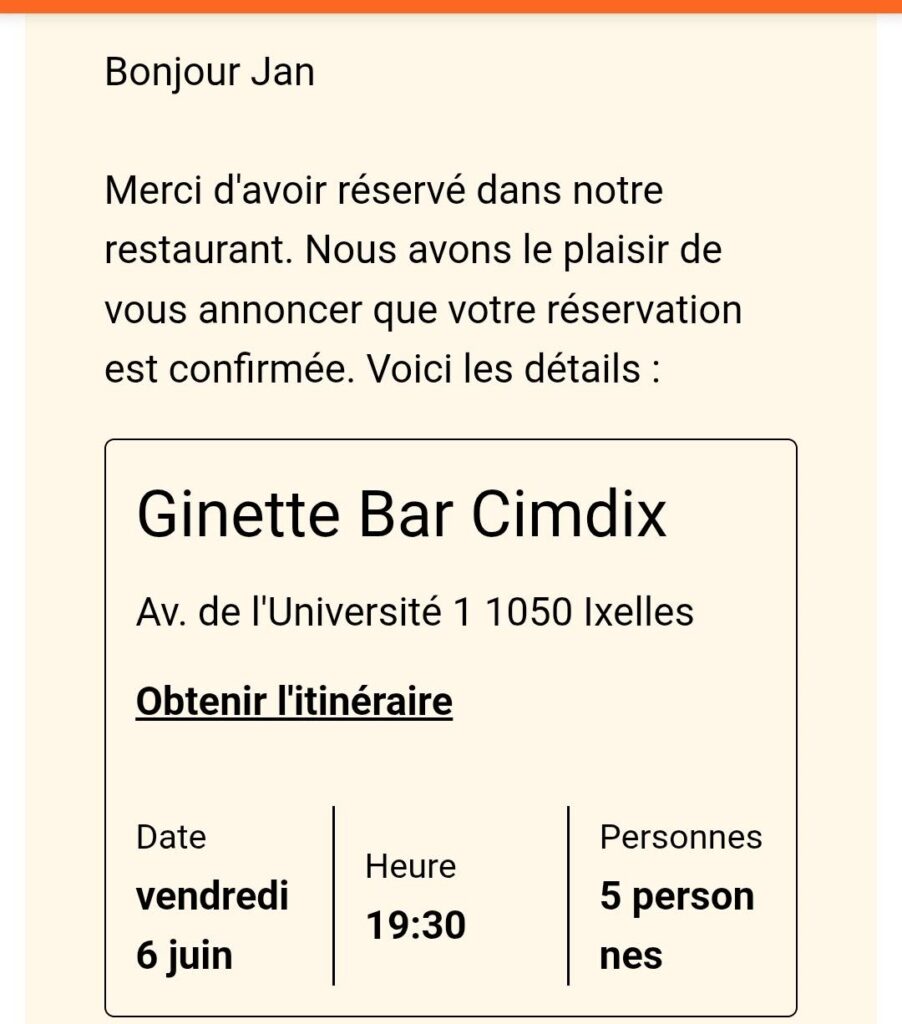Open the Obtenir l'itinéraire link

point(294,702)
